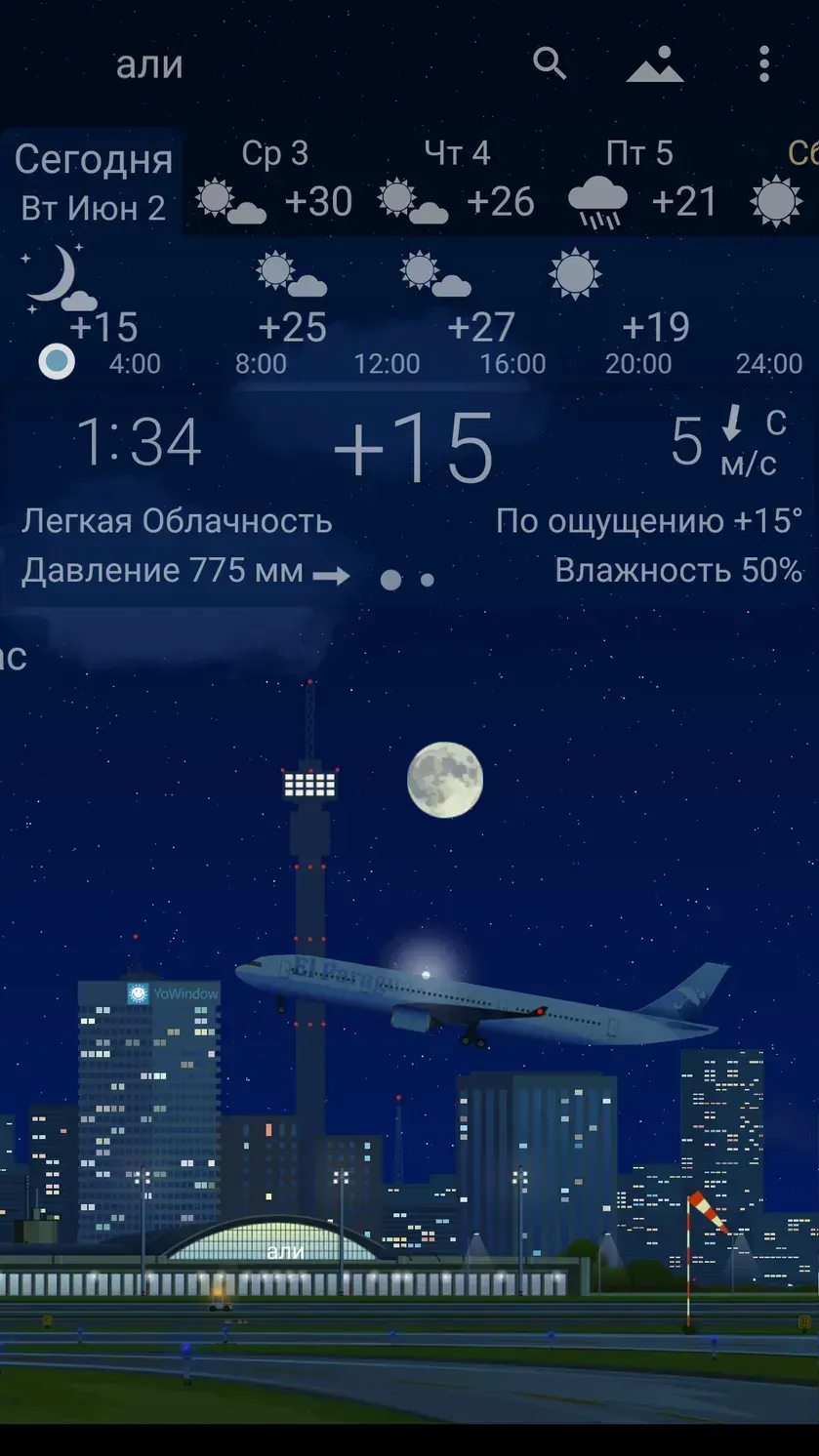Toggle the blue moon phase circle
819x1456 pixels.
(x=56, y=361)
